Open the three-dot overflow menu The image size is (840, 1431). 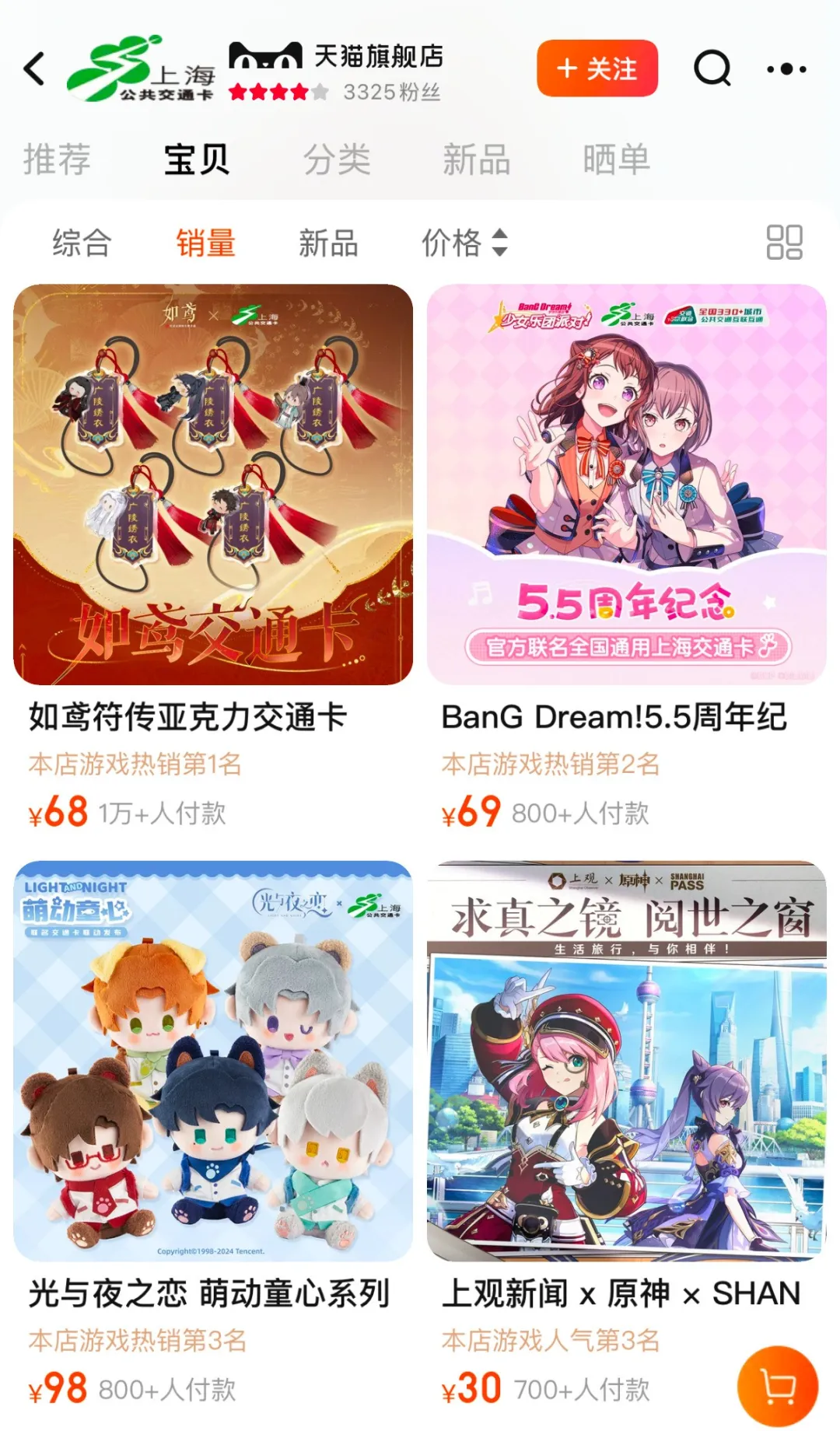click(x=786, y=69)
